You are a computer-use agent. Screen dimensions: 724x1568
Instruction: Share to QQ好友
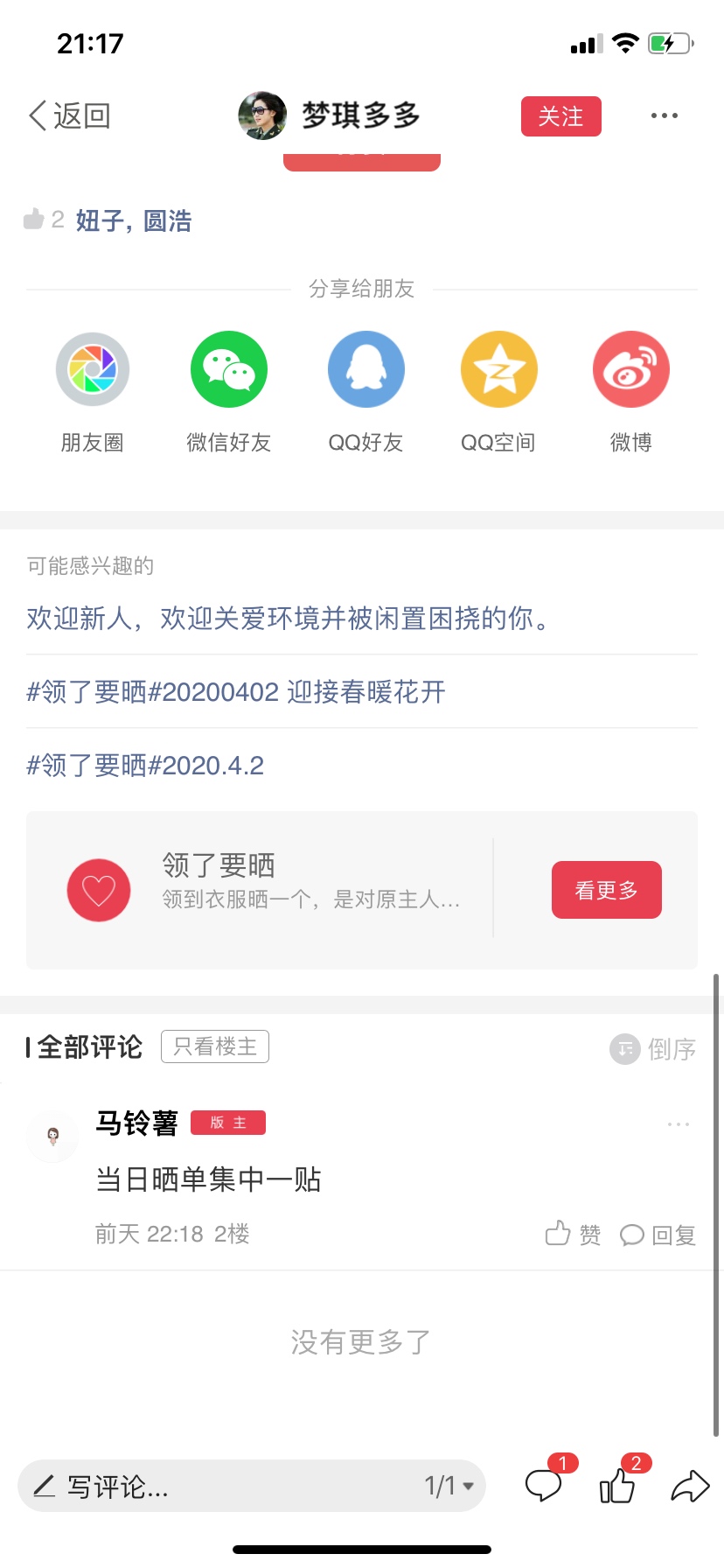pyautogui.click(x=365, y=370)
